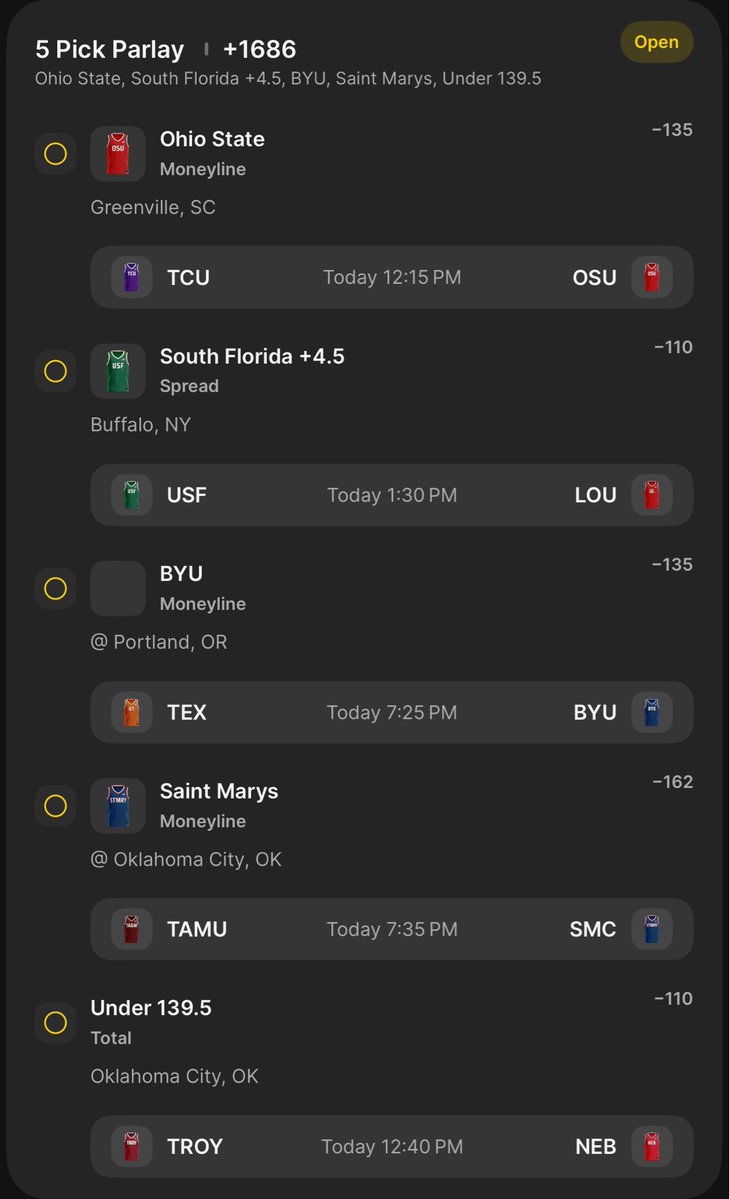Tap the Open status badge
729x1199 pixels.
pos(656,42)
